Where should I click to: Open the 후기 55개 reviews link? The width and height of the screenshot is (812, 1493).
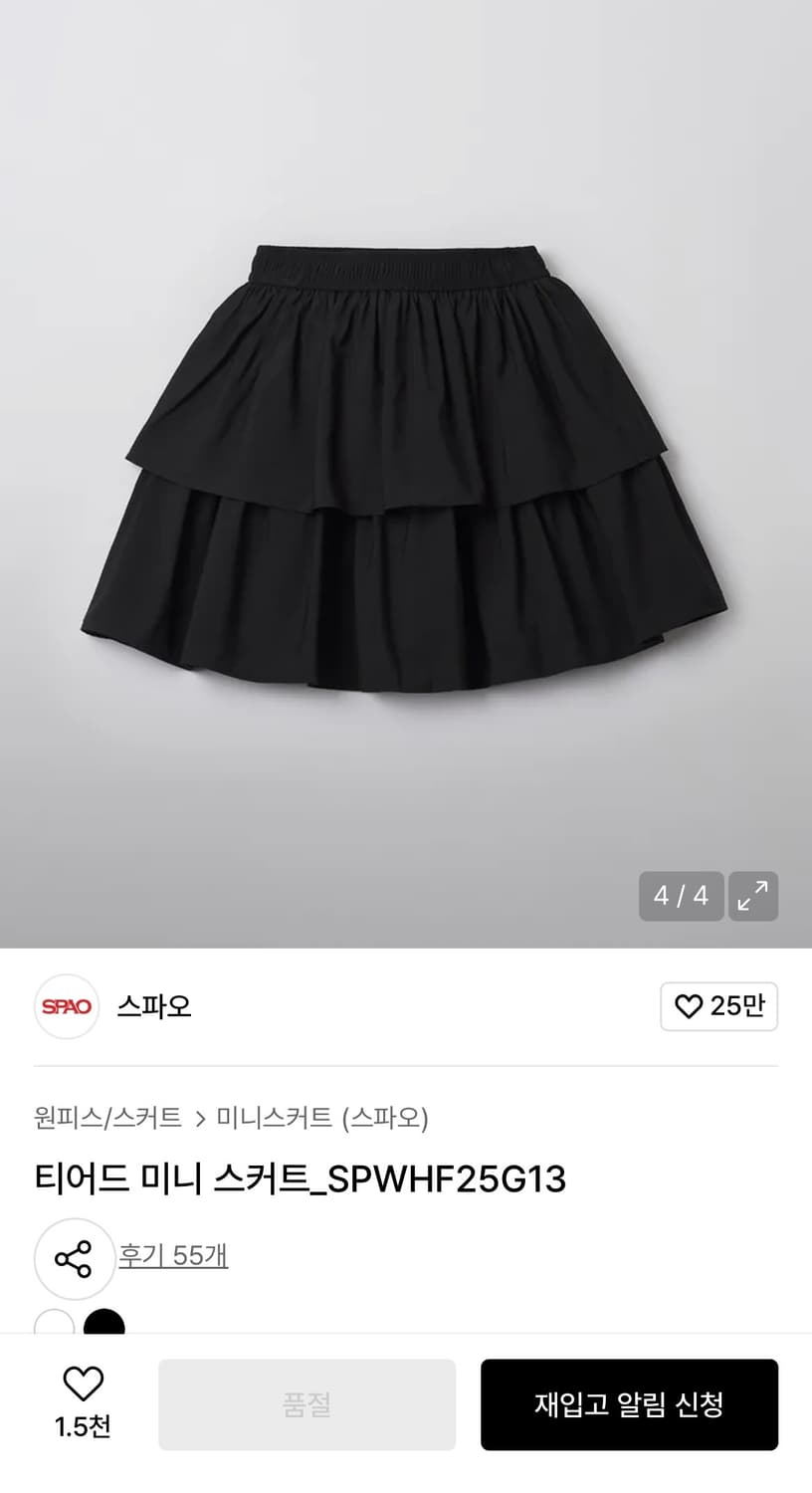pos(174,1257)
